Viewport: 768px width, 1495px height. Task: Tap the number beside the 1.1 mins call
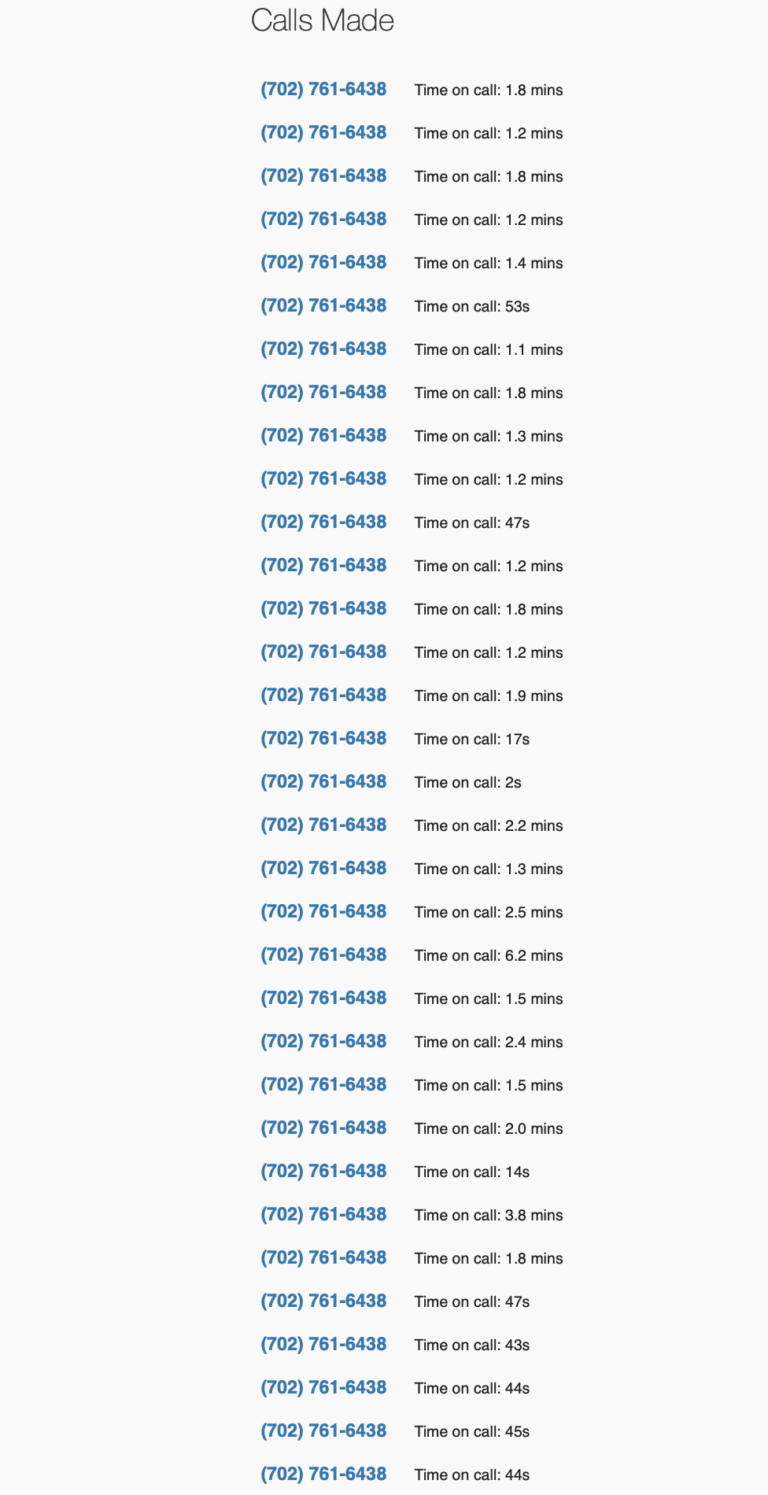[323, 348]
